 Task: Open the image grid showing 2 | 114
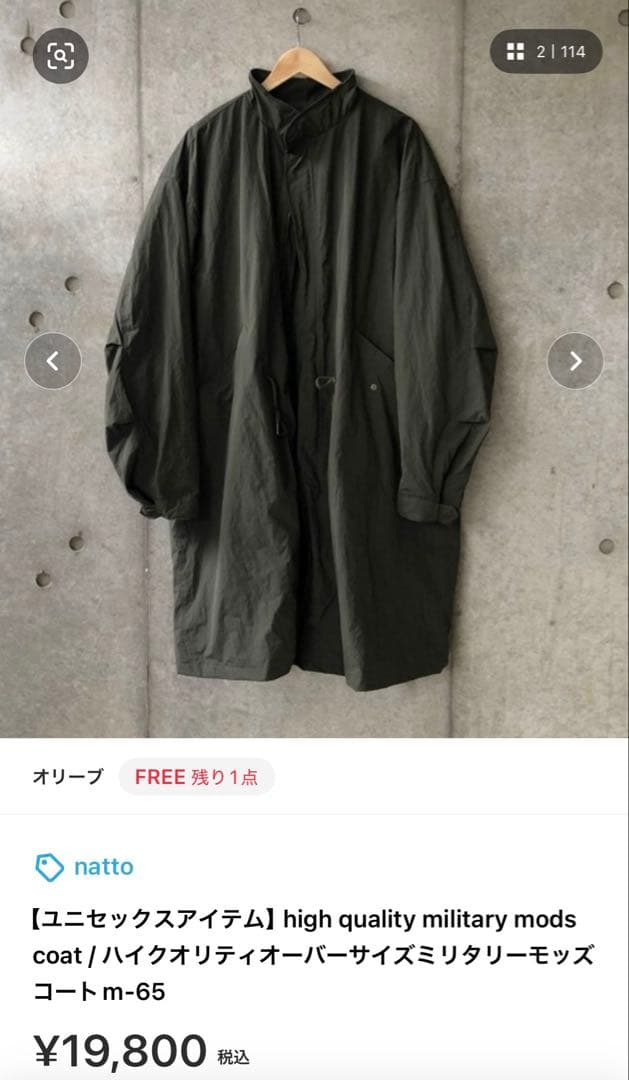[546, 51]
